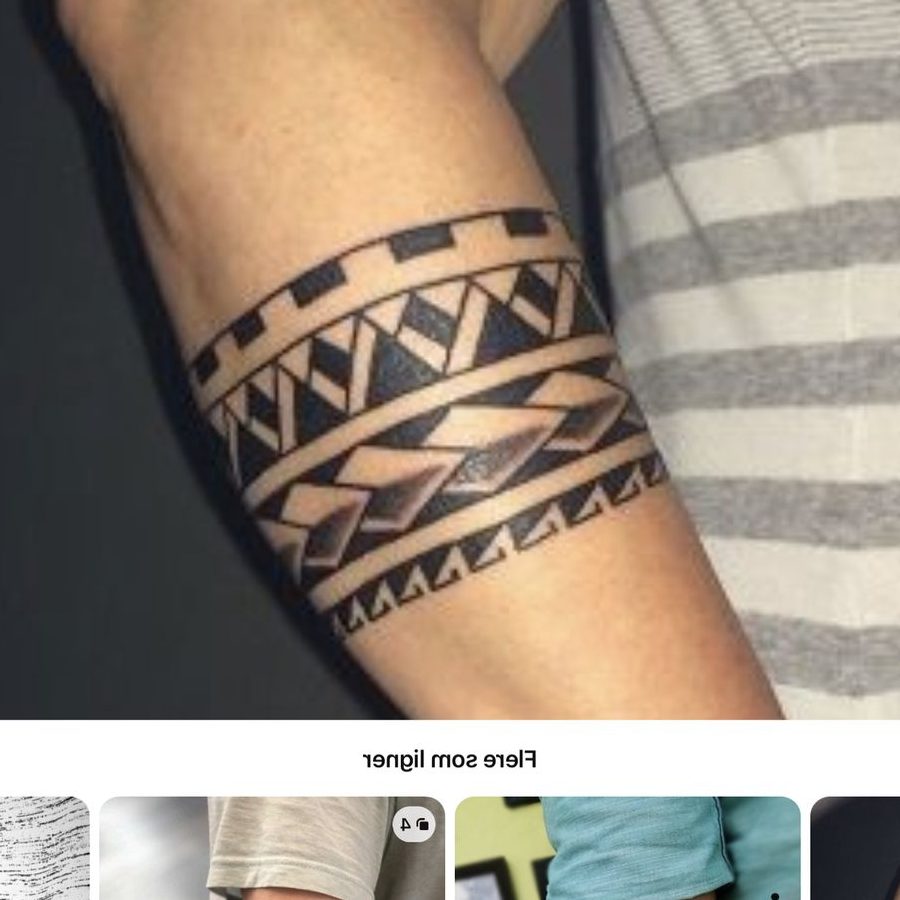This screenshot has width=900, height=900.
Task: Open similar pin with beige t-shirt sleeve
Action: (x=271, y=850)
